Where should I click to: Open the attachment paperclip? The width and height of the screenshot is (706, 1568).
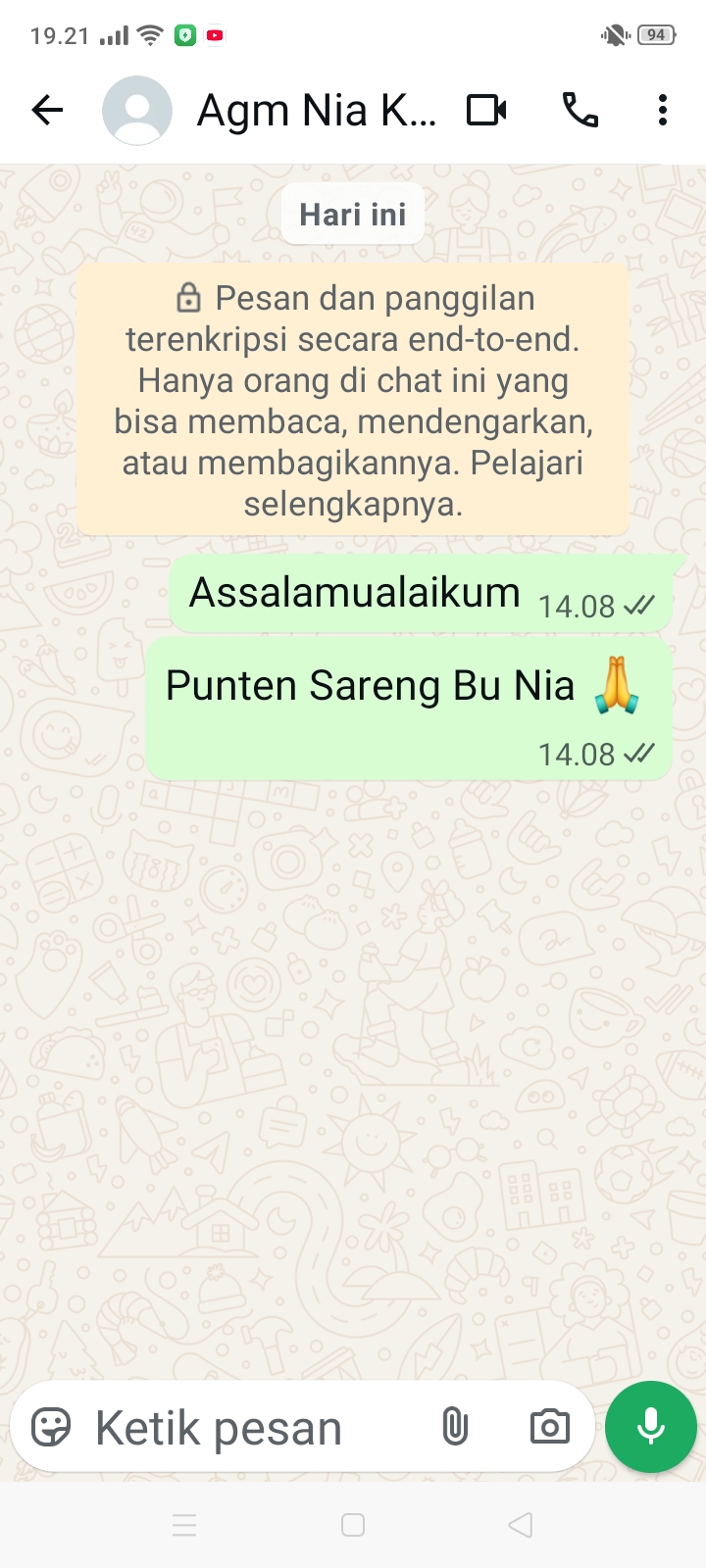(x=455, y=1427)
